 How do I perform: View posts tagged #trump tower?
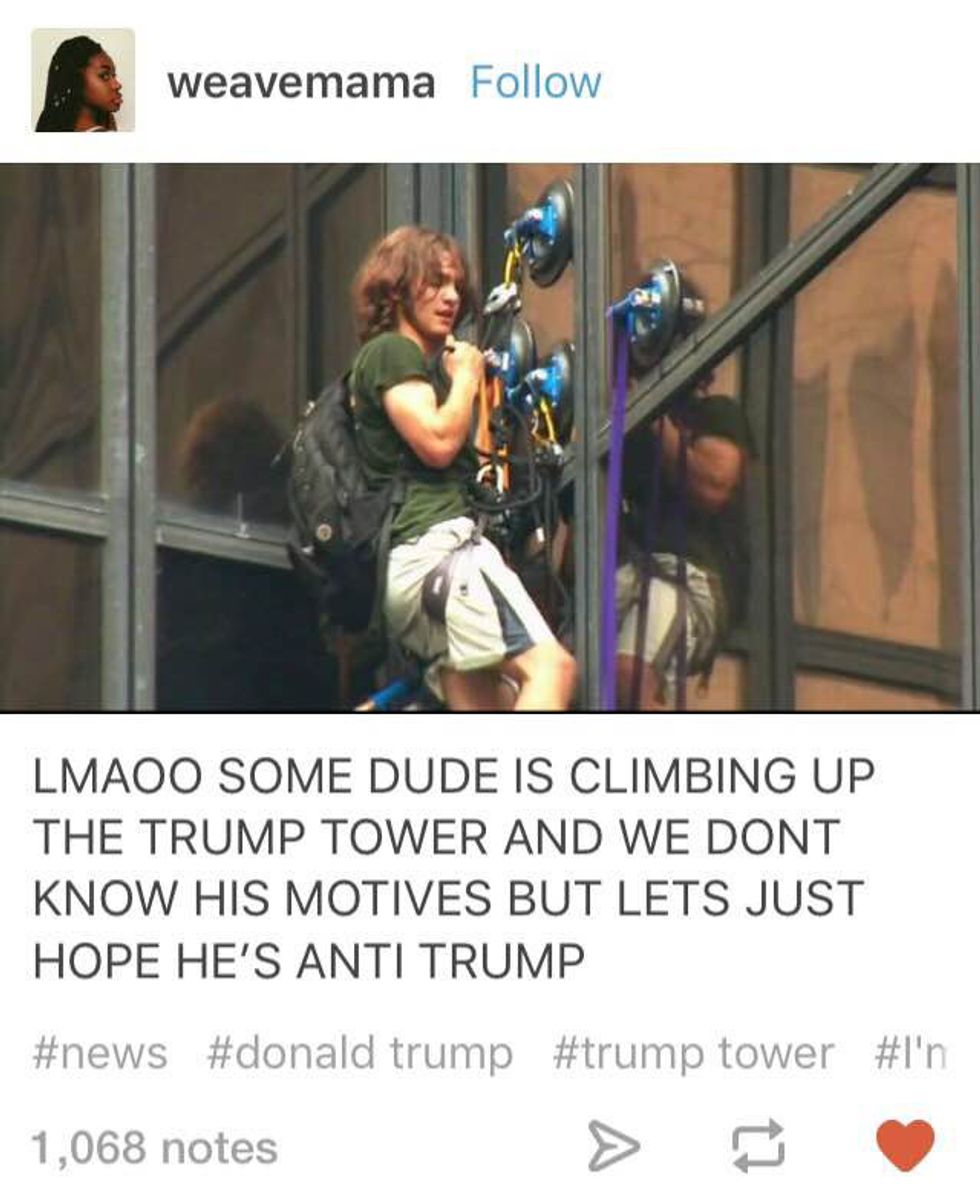click(x=692, y=1053)
